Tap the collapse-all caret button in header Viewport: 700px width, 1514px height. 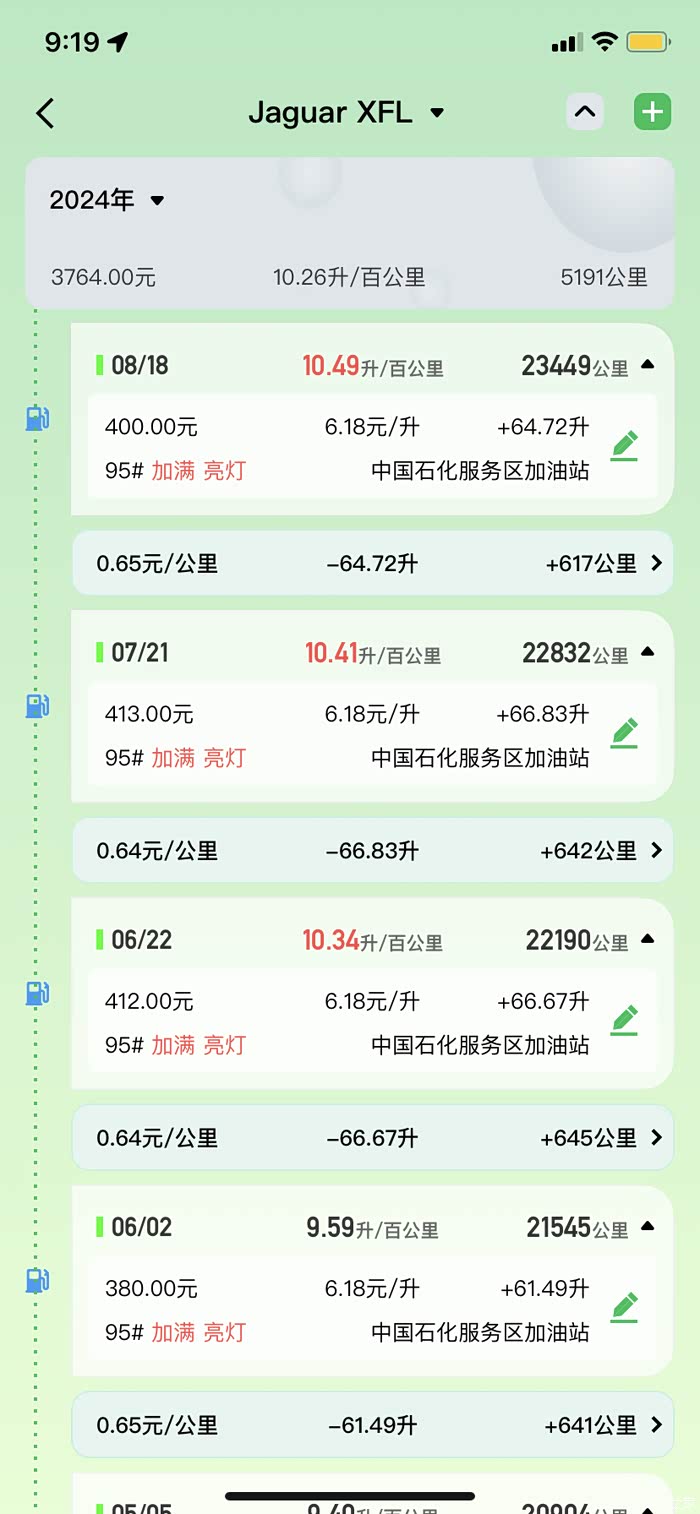pyautogui.click(x=585, y=112)
